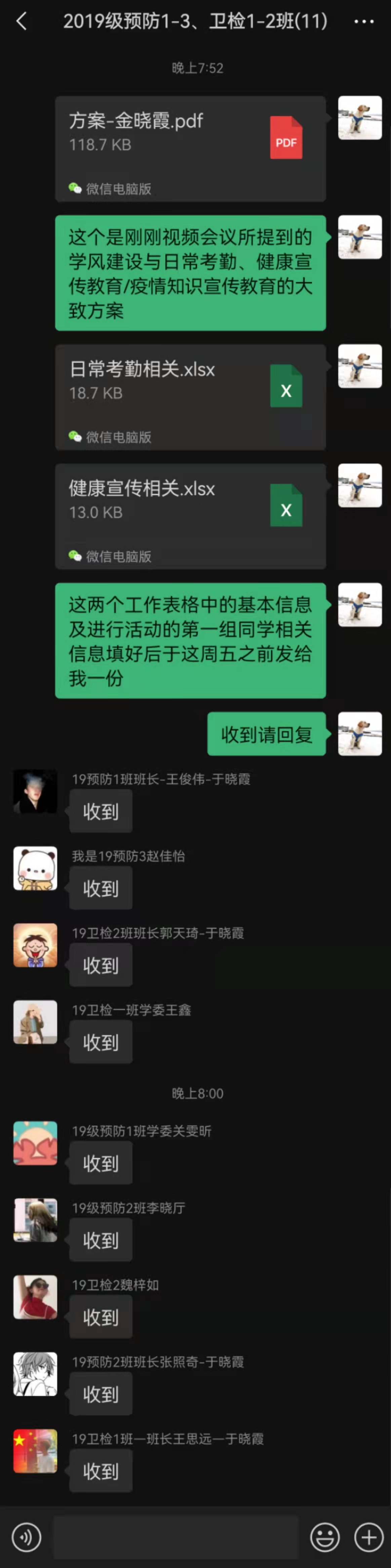Image resolution: width=391 pixels, height=1568 pixels.
Task: Open the emoji picker
Action: pos(325,1537)
